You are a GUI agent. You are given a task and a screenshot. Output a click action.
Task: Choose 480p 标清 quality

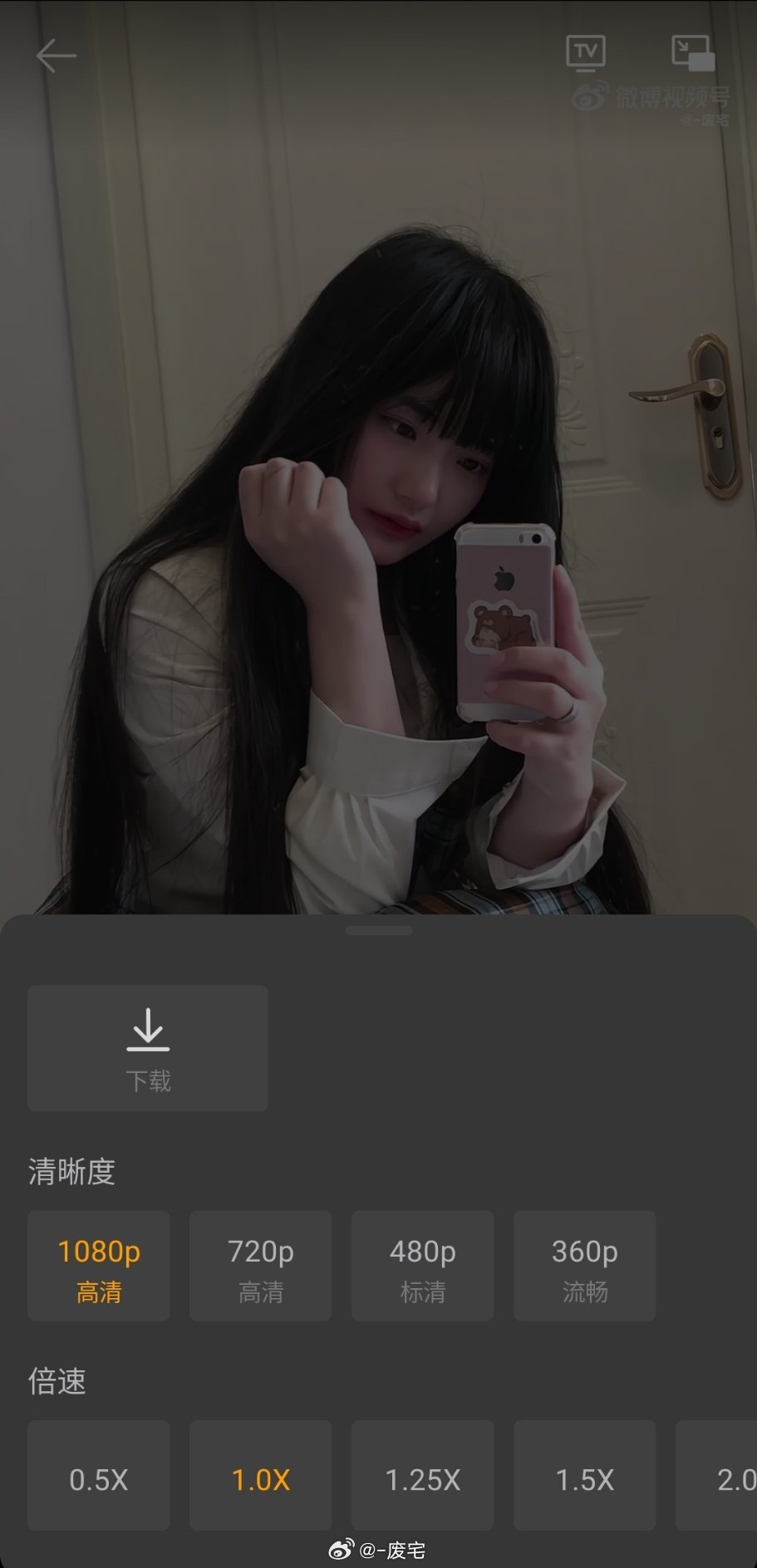coord(423,1266)
